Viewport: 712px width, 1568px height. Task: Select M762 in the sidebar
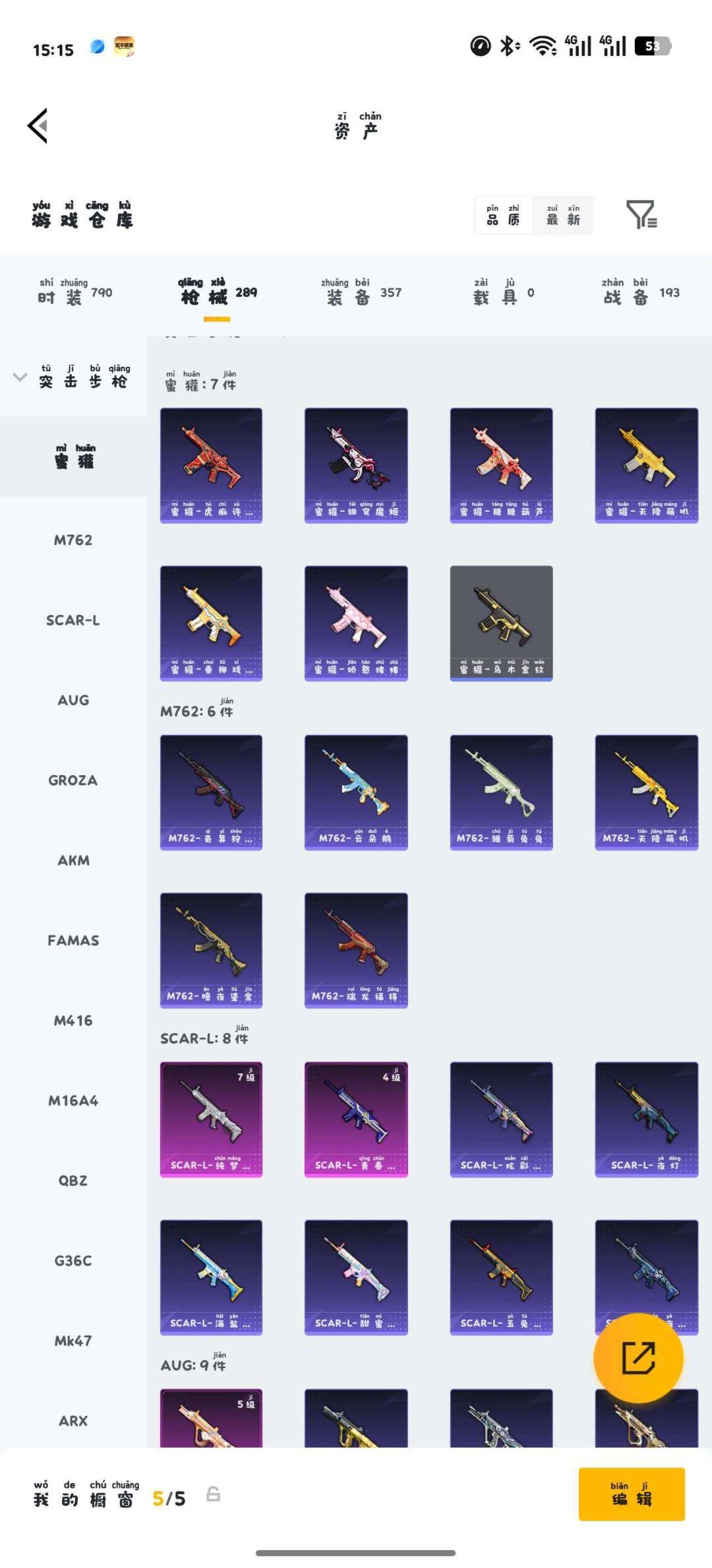click(73, 540)
